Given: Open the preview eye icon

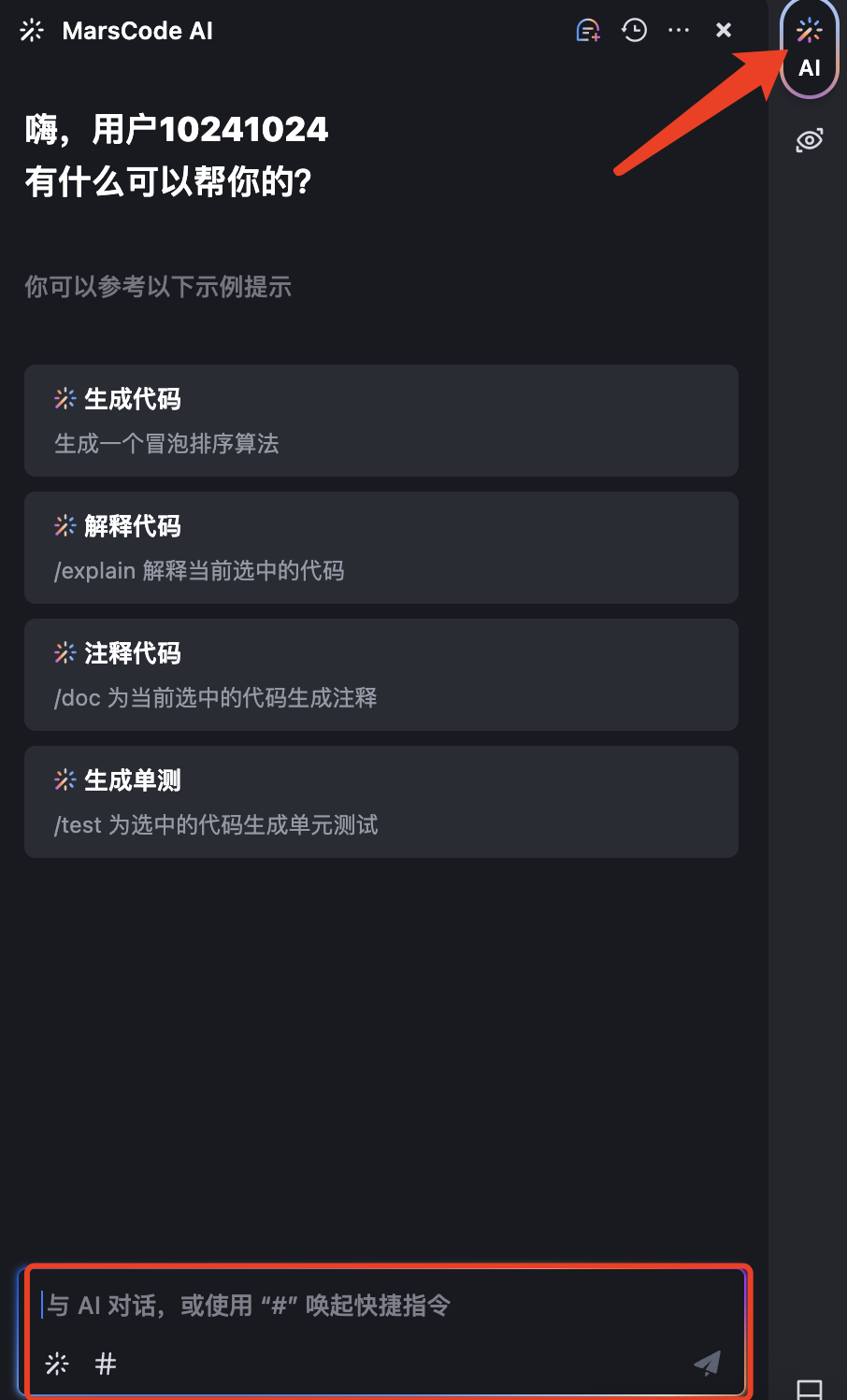Looking at the screenshot, I should tap(810, 140).
